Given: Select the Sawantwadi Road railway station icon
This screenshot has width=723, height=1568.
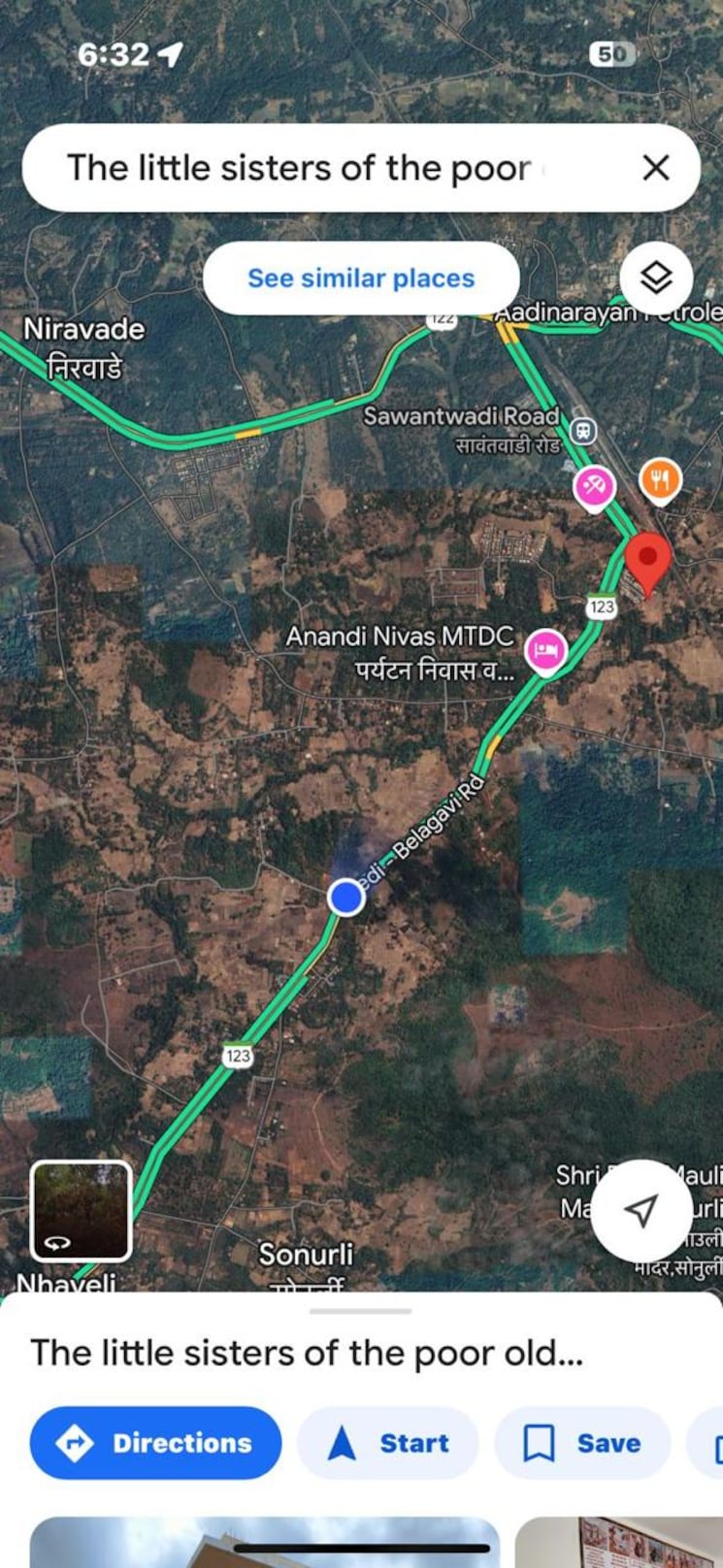Looking at the screenshot, I should point(582,430).
